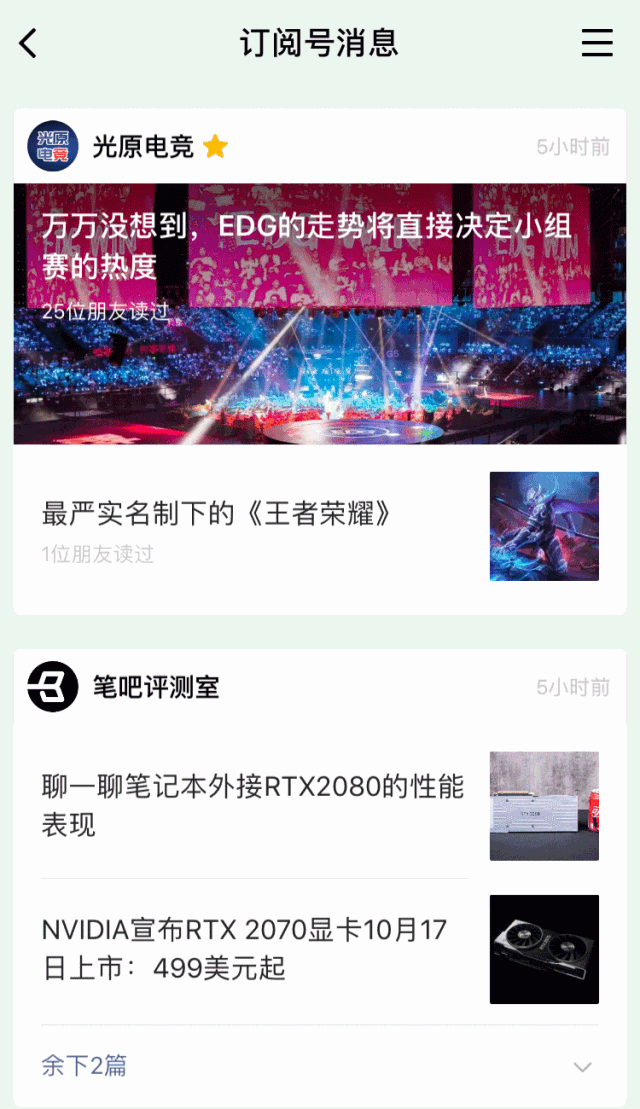Open the hamburger menu icon
This screenshot has width=640, height=1109.
[x=597, y=42]
